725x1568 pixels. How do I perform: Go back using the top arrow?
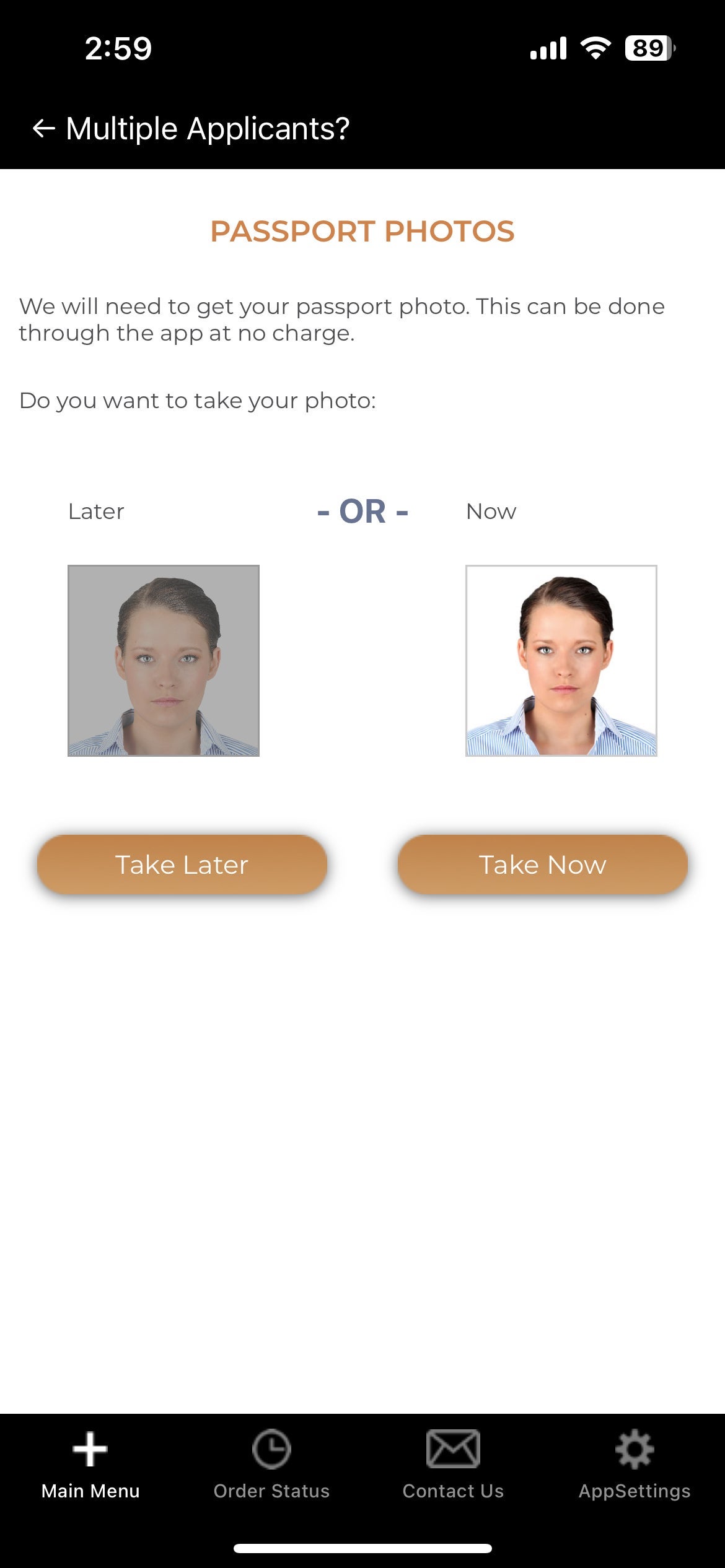[x=43, y=129]
